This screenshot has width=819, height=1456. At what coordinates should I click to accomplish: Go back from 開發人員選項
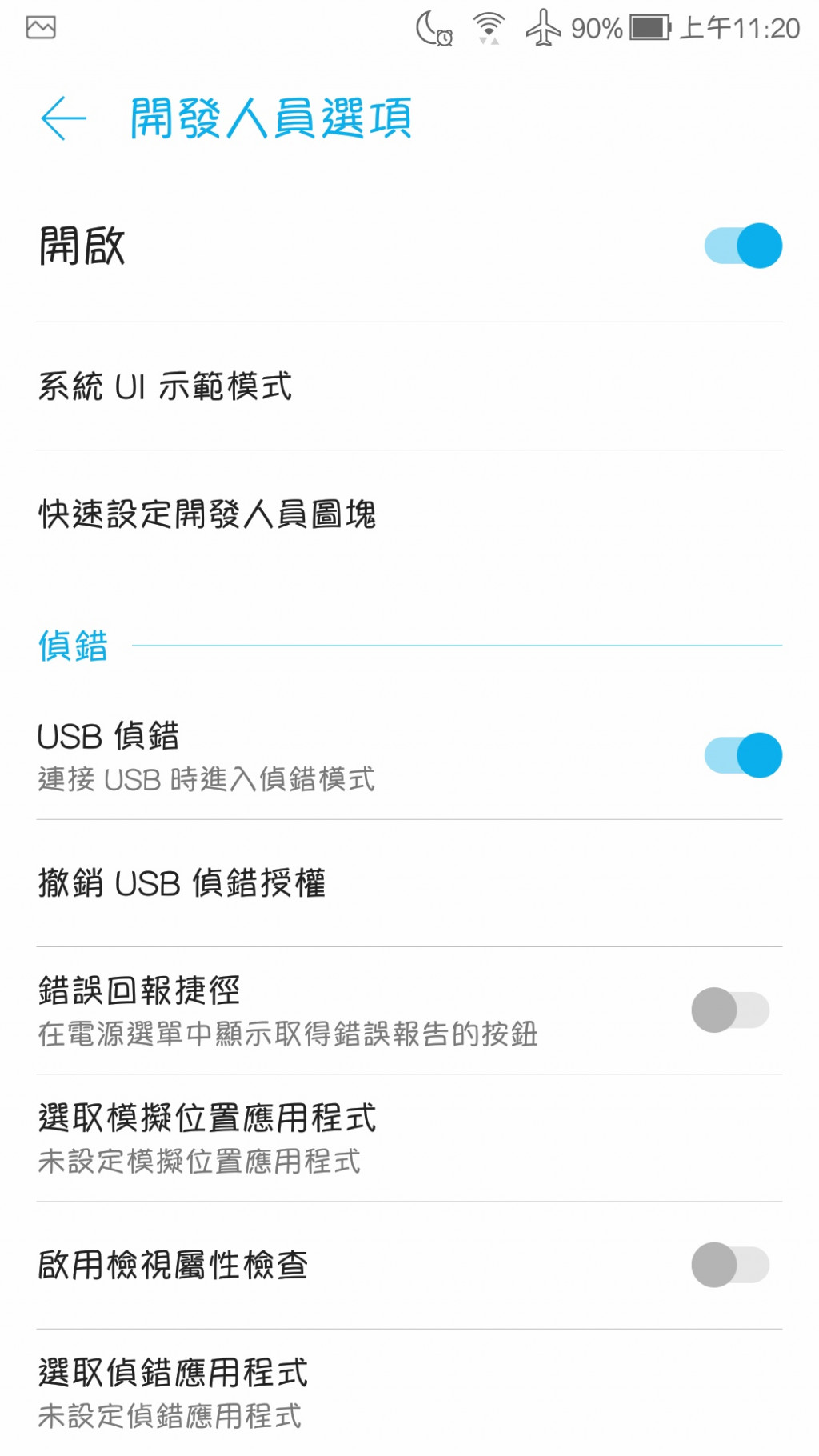[64, 119]
